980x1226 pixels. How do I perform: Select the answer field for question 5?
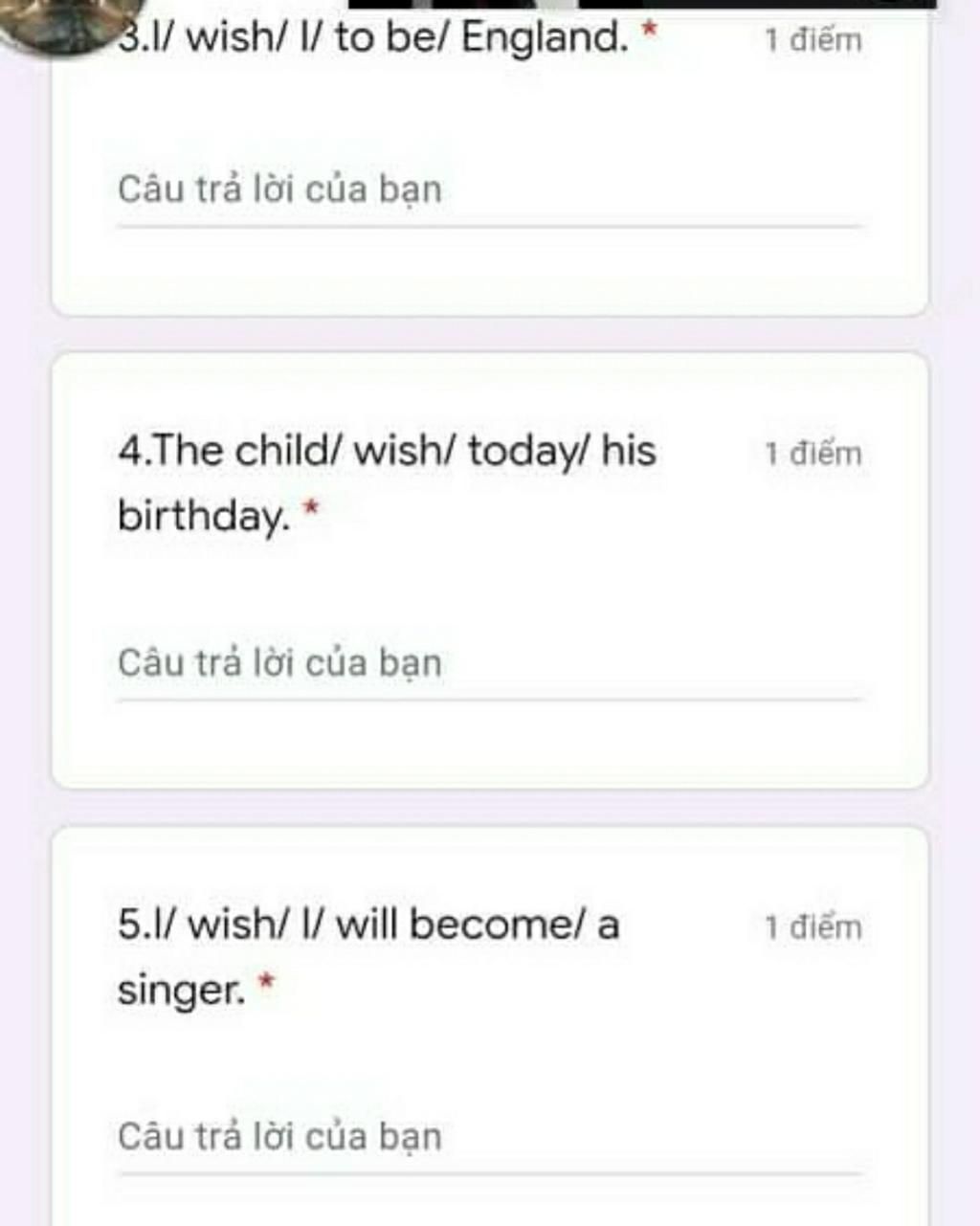coord(488,1137)
